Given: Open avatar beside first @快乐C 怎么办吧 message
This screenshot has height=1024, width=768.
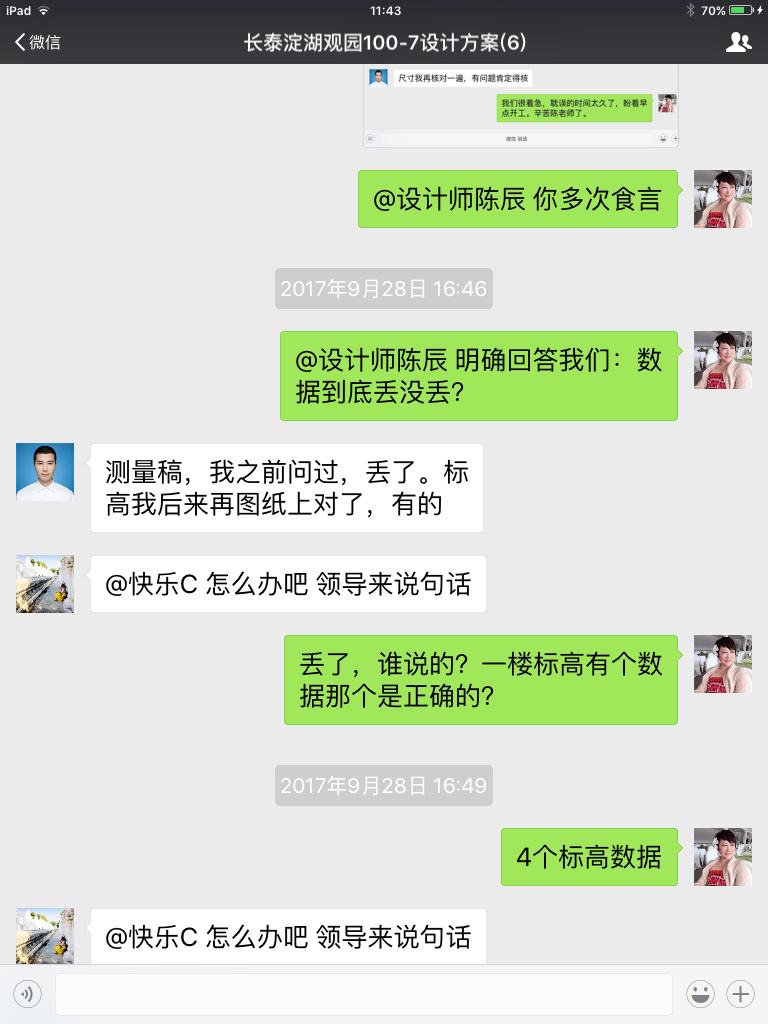Looking at the screenshot, I should coord(45,584).
